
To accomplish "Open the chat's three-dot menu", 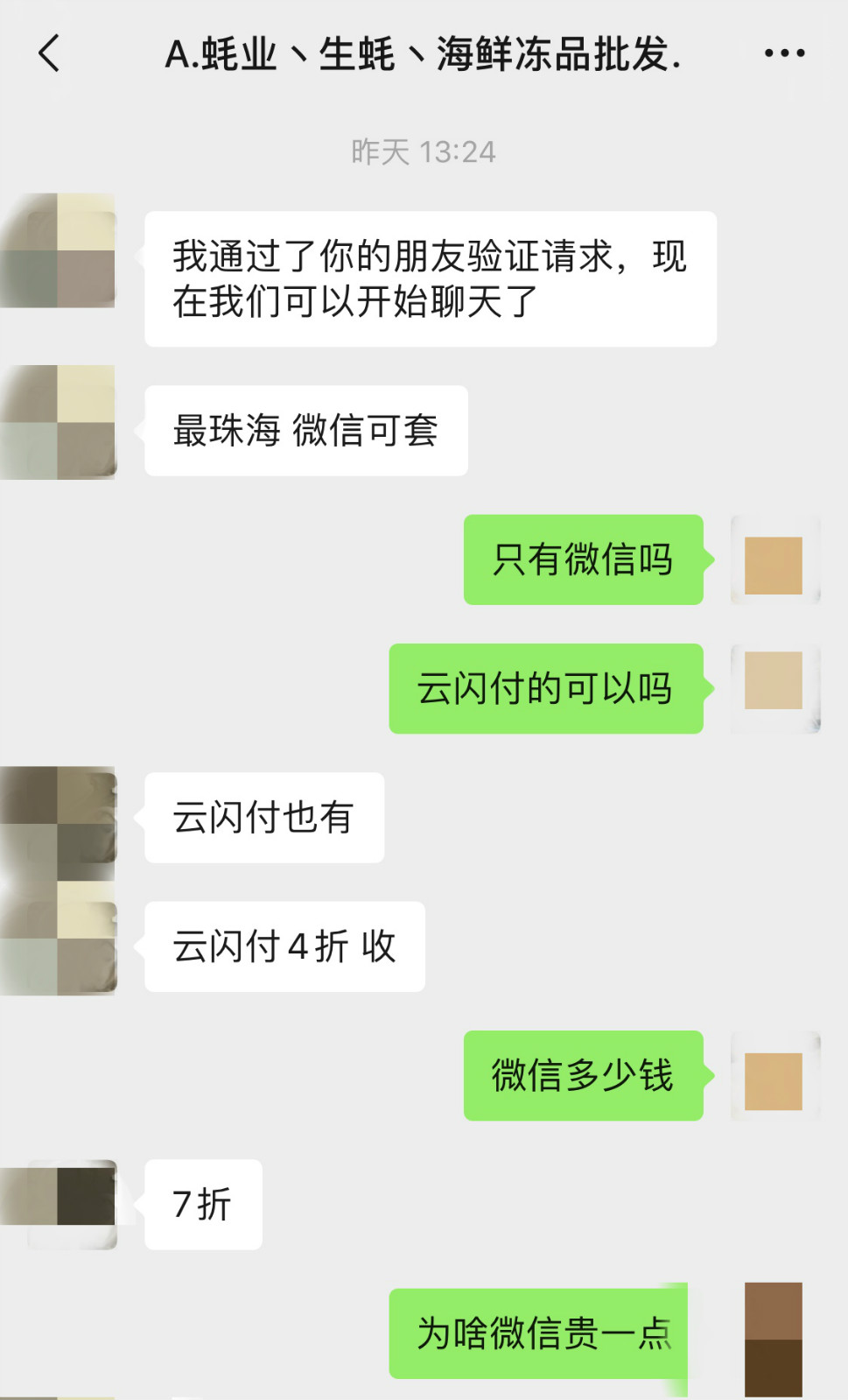I will [784, 53].
